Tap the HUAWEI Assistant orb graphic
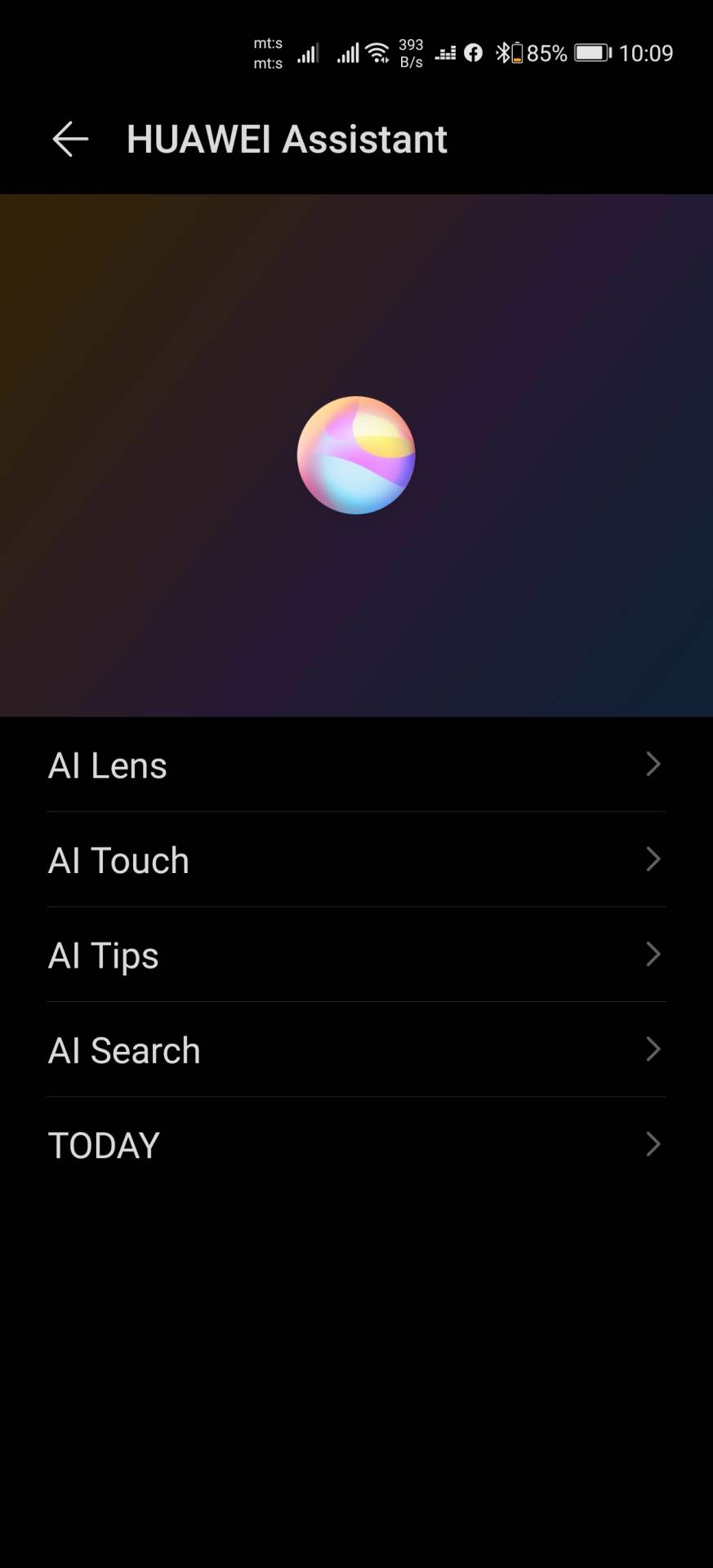This screenshot has width=713, height=1568. 355,455
